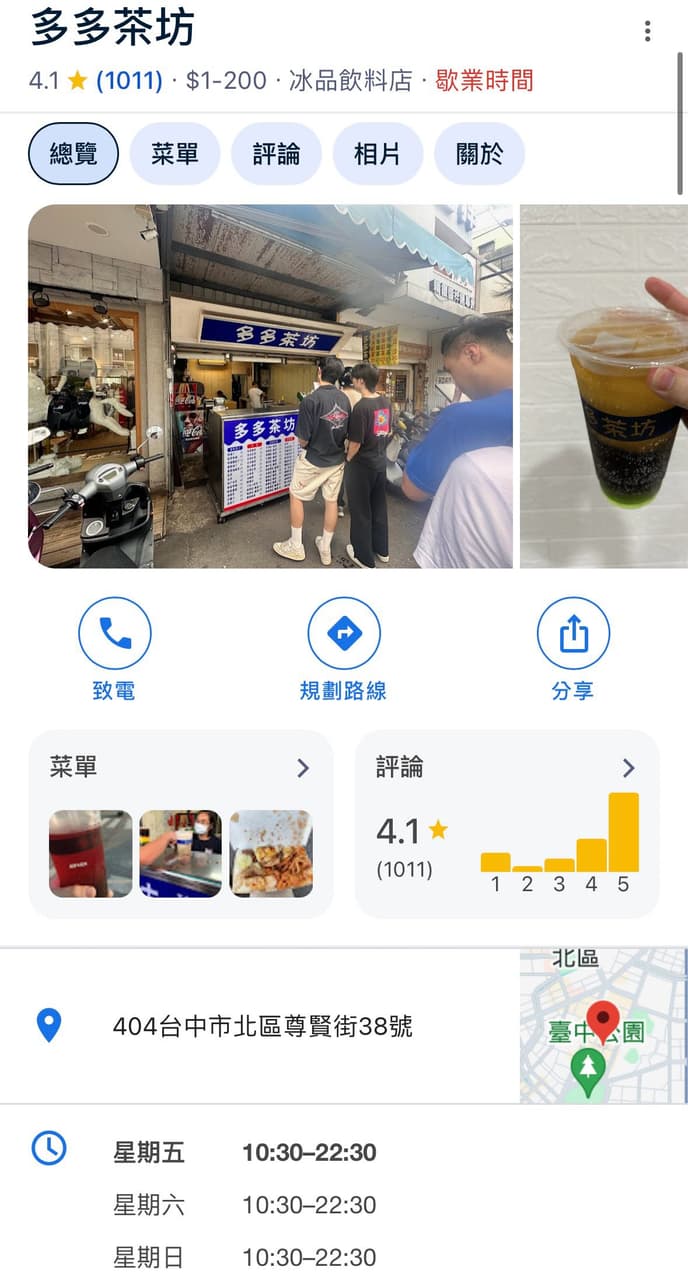Switch to the 評論 reviews tab
Screen dimensions: 688x1280
coord(276,154)
